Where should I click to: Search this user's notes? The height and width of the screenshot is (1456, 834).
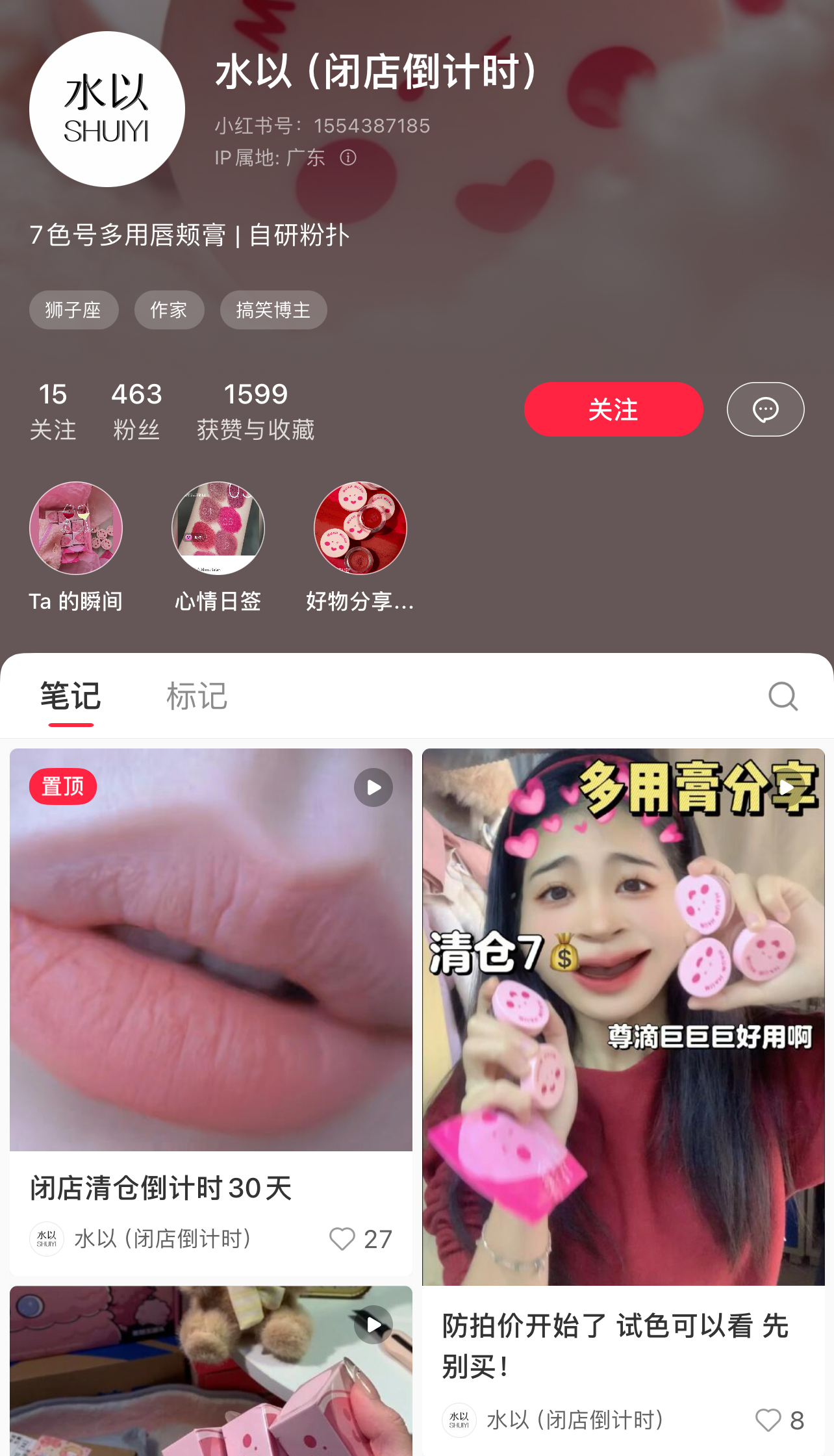tap(783, 696)
